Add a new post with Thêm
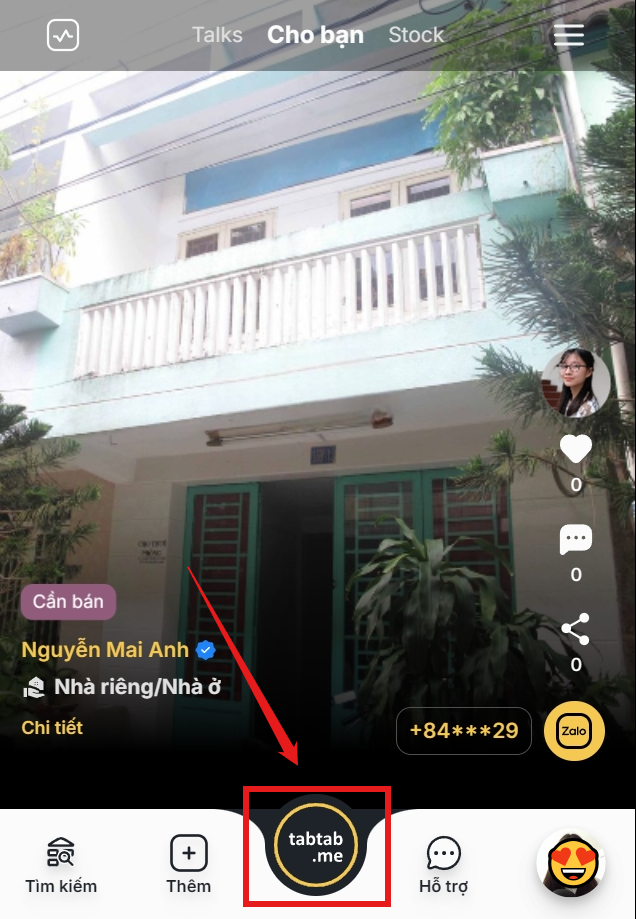Viewport: 636px width, 919px height. click(x=189, y=864)
